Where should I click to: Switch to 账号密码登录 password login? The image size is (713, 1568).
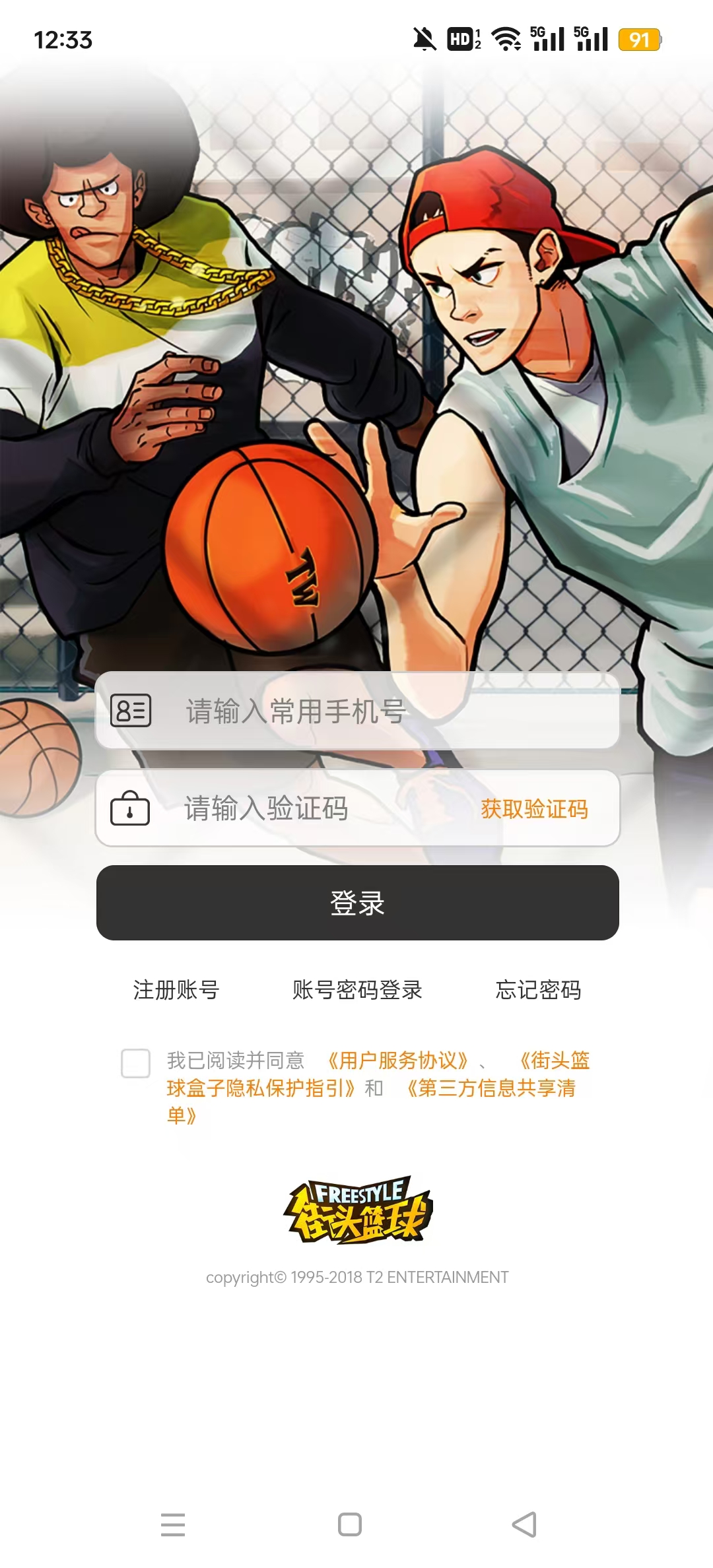357,990
